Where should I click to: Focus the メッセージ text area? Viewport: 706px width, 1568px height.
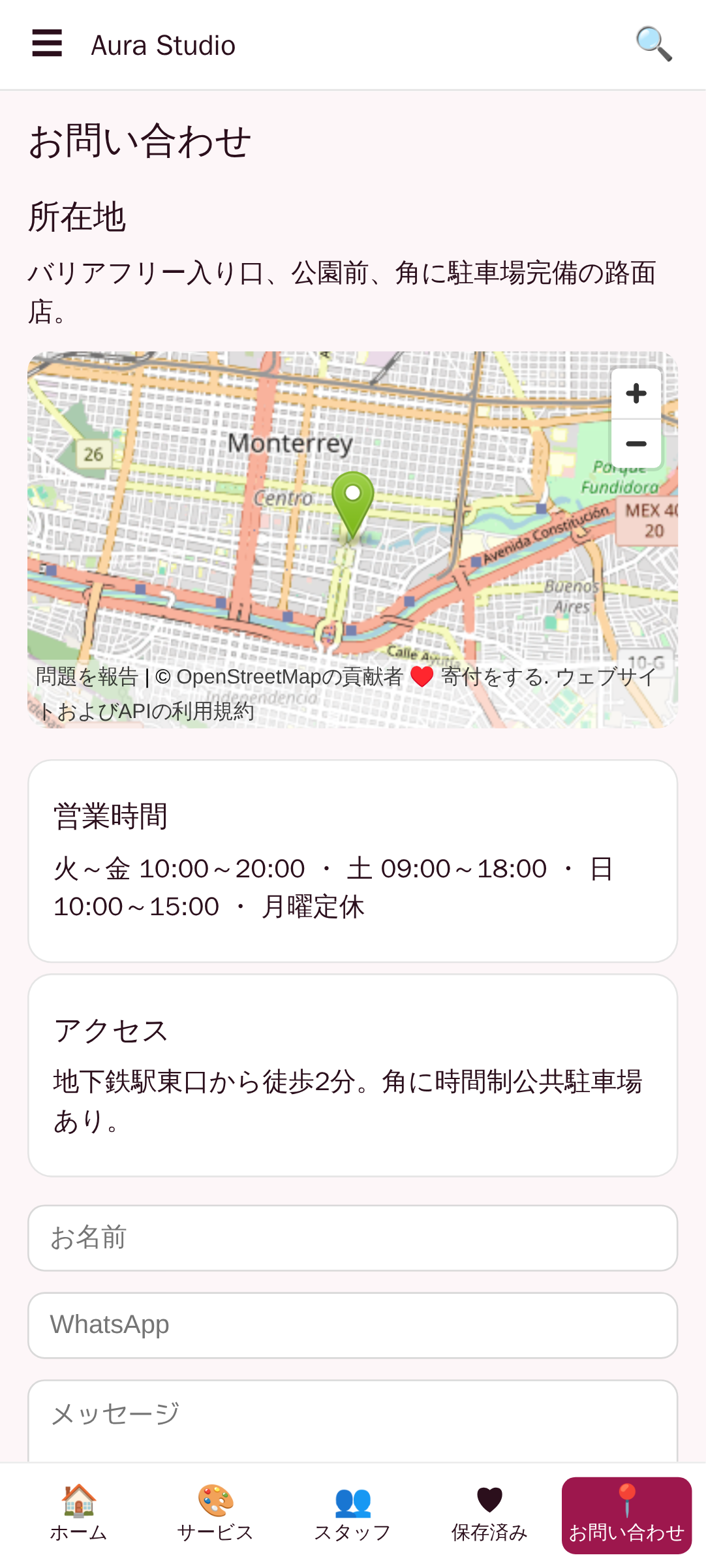(x=352, y=1421)
